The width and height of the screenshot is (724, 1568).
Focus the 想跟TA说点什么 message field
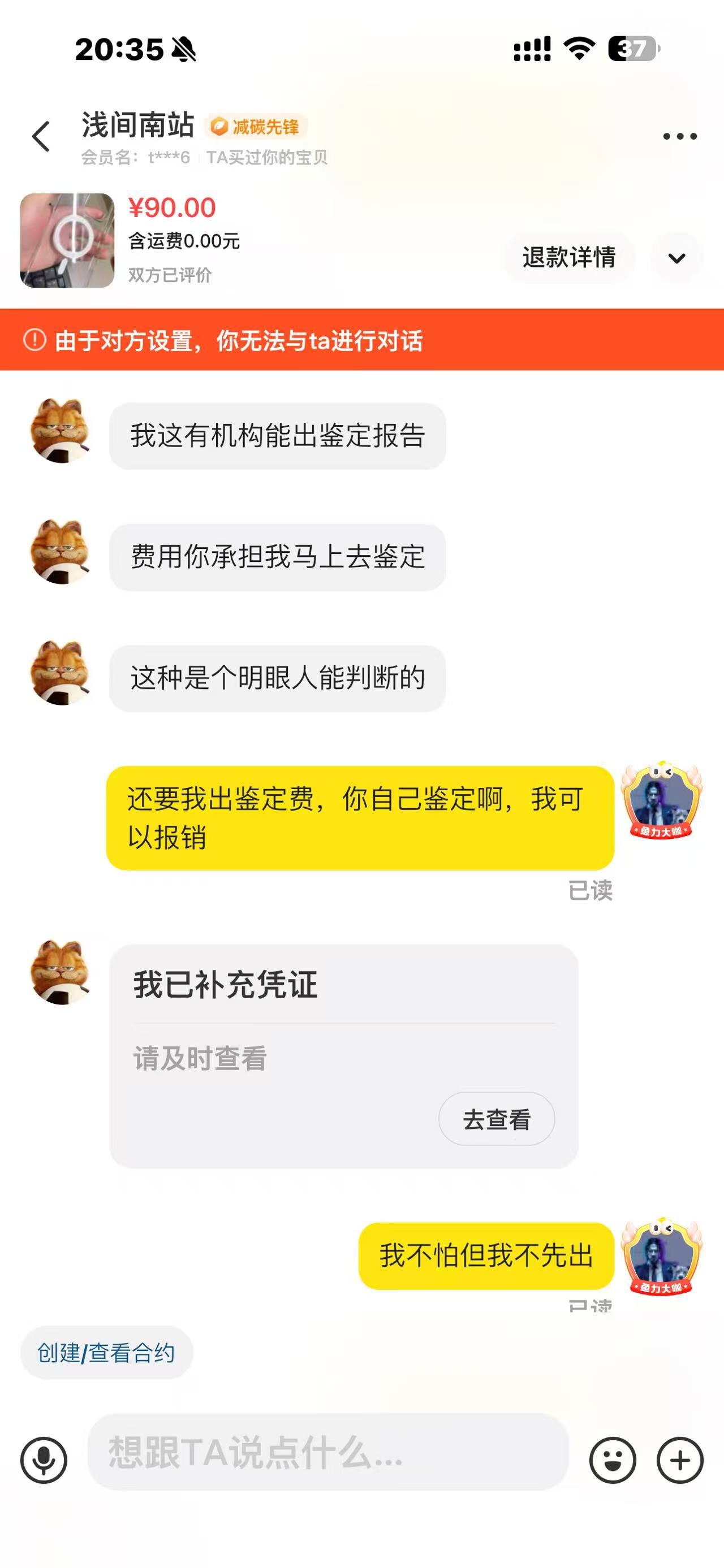click(x=328, y=1452)
